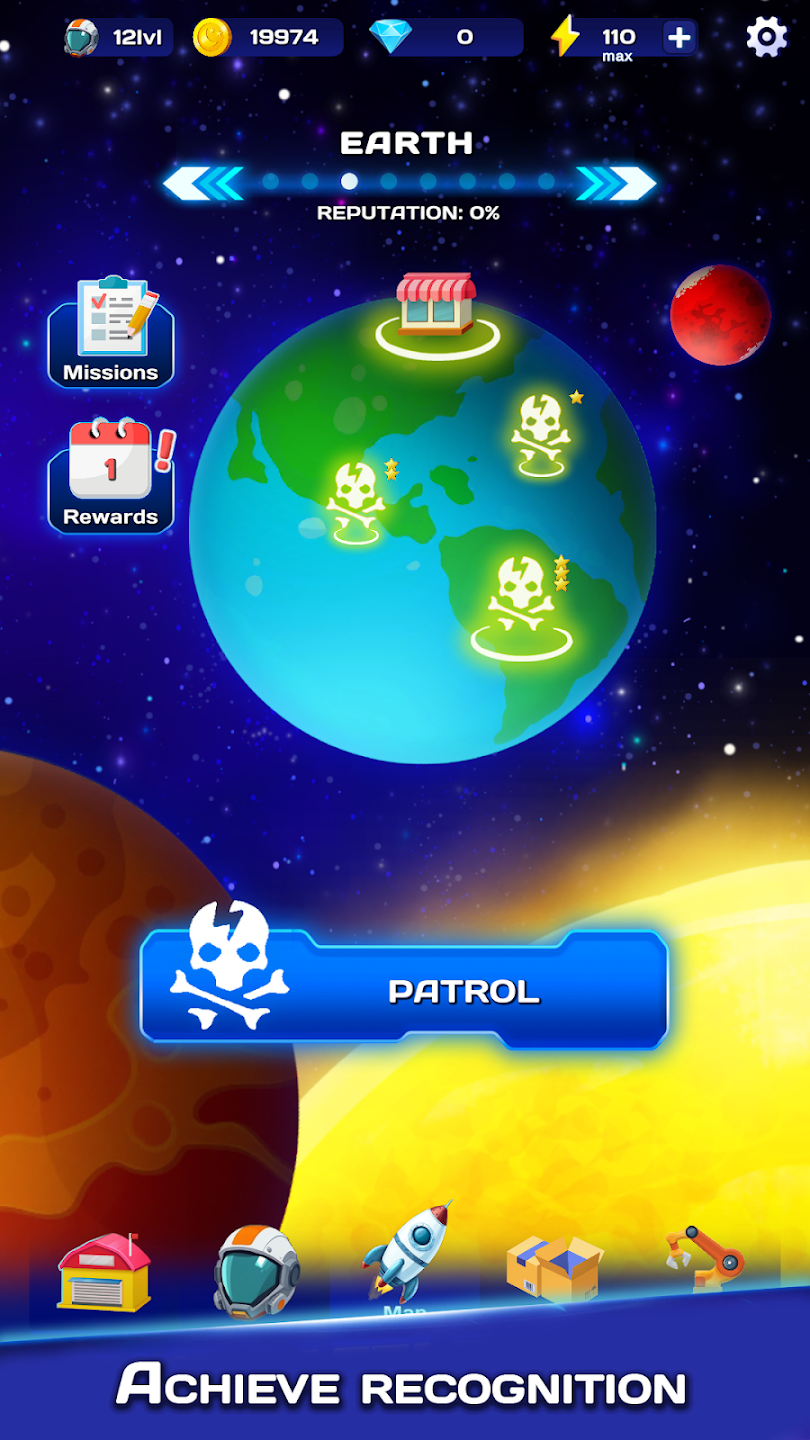Open the settings gear
Viewport: 810px width, 1440px height.
tap(766, 38)
